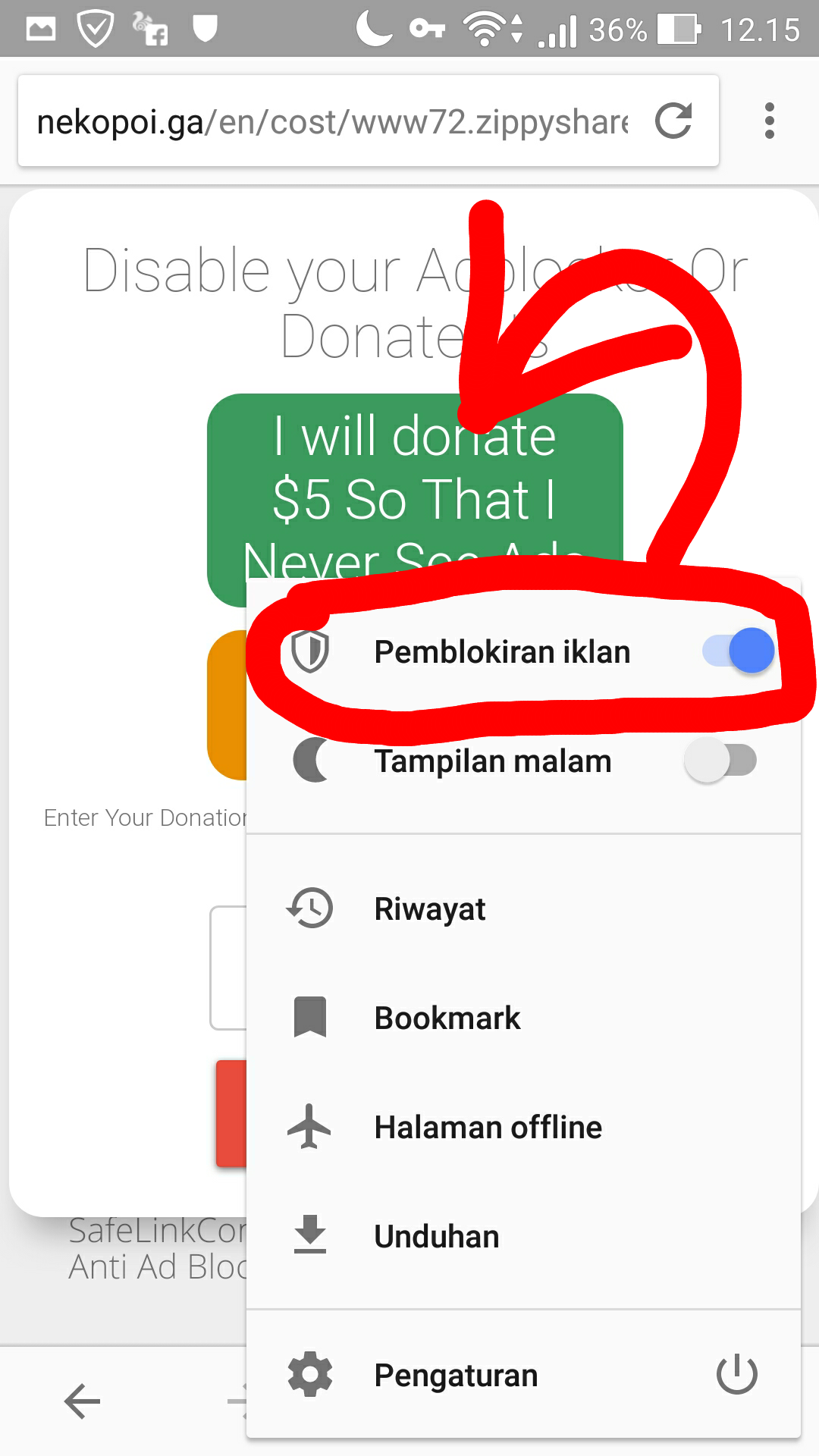Open Pengaturan settings
Viewport: 819px width, 1456px height.
(x=456, y=1375)
